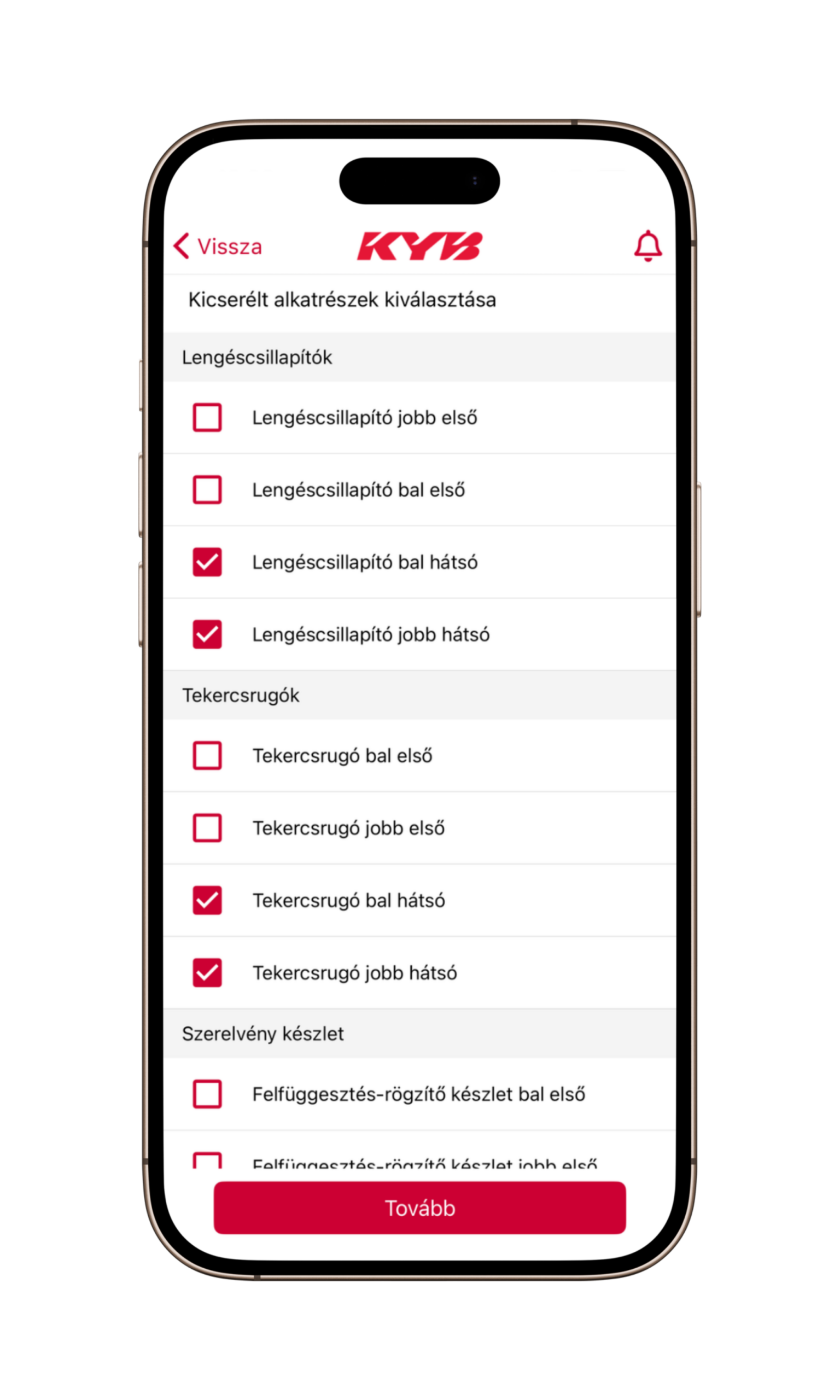Untick Tekercsrugó bal hátsó
This screenshot has width=840, height=1400.
point(207,900)
